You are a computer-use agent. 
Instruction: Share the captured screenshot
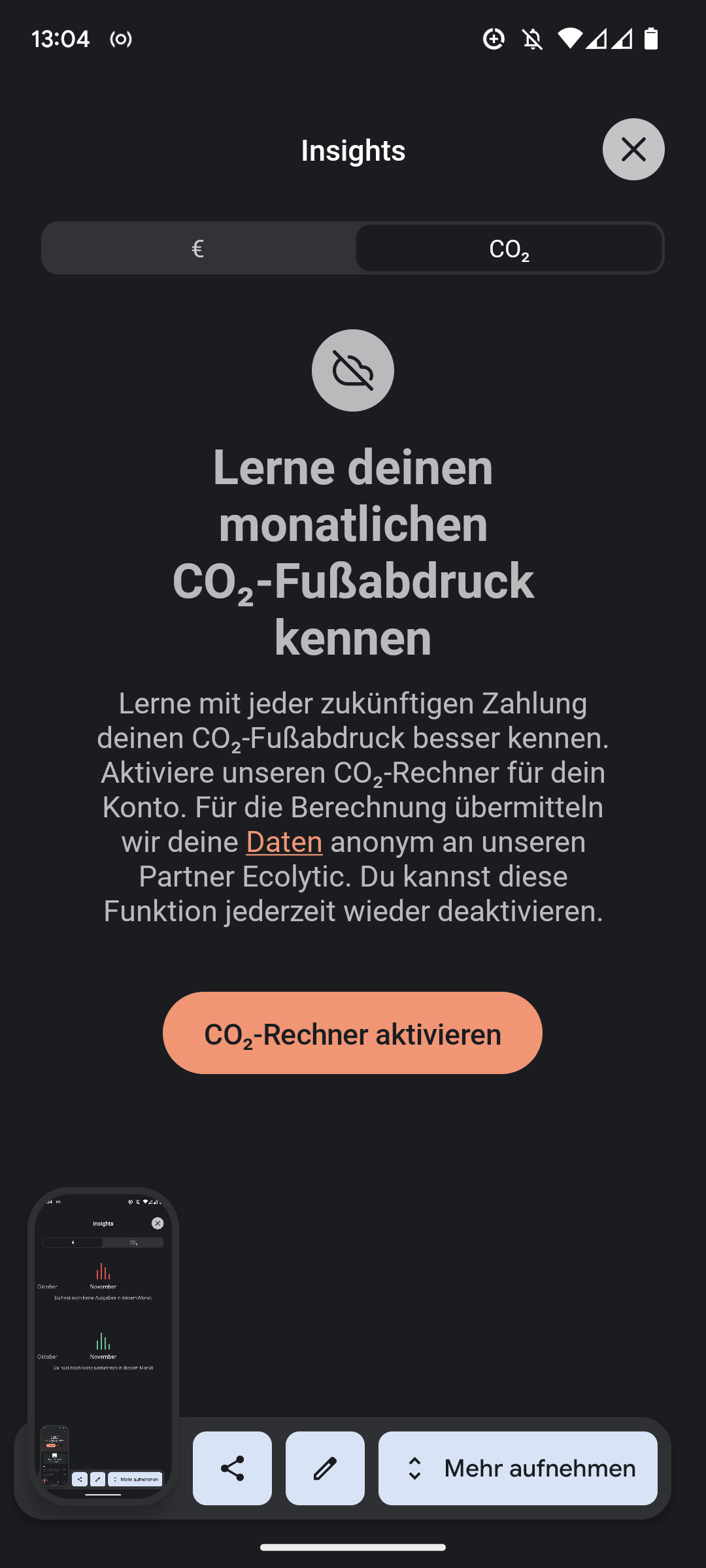(x=232, y=1468)
